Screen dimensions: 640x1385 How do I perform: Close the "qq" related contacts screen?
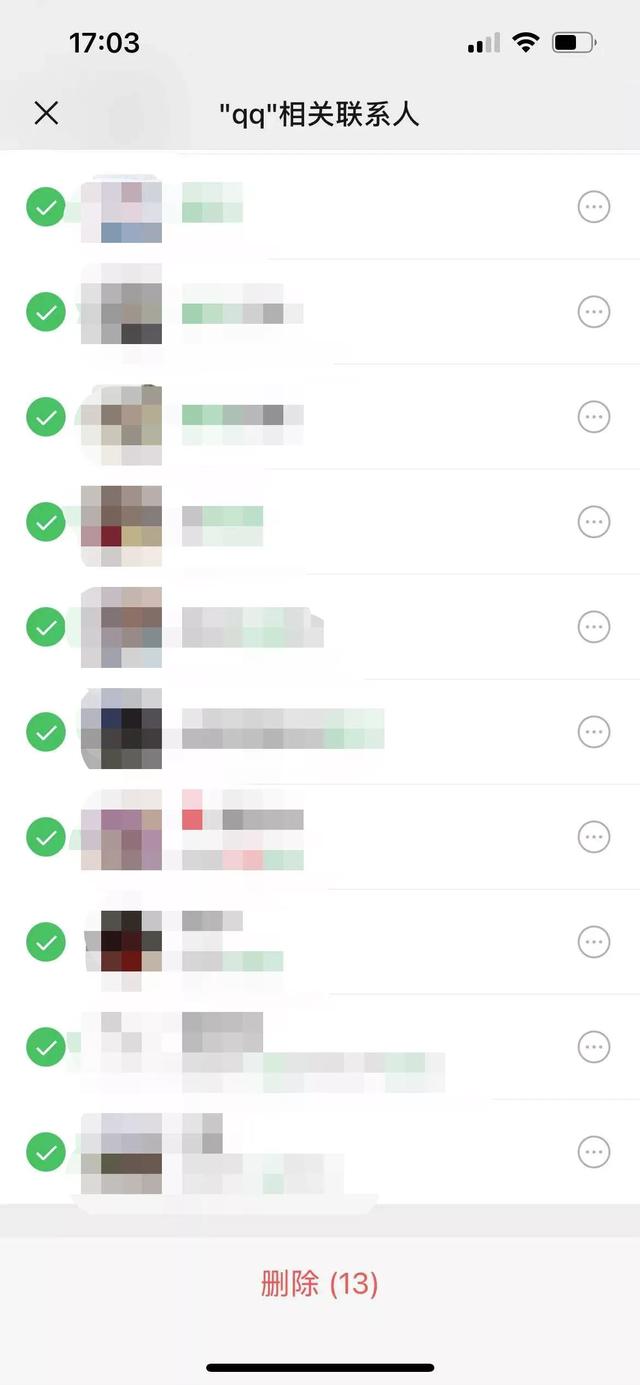pos(46,113)
